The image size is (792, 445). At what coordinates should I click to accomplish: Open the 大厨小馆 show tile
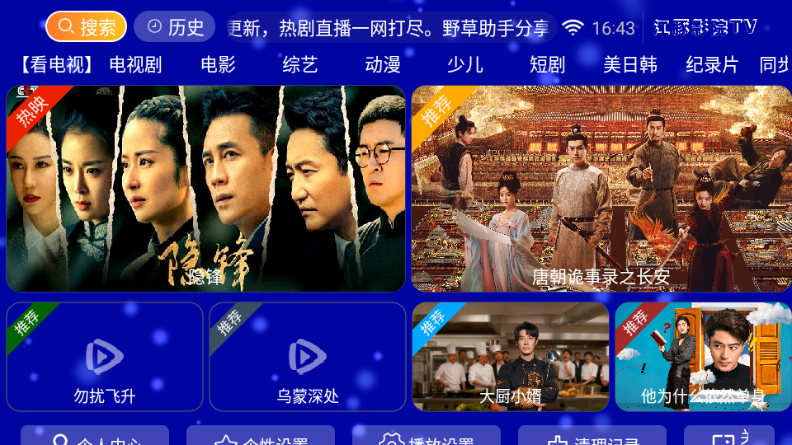click(x=511, y=357)
